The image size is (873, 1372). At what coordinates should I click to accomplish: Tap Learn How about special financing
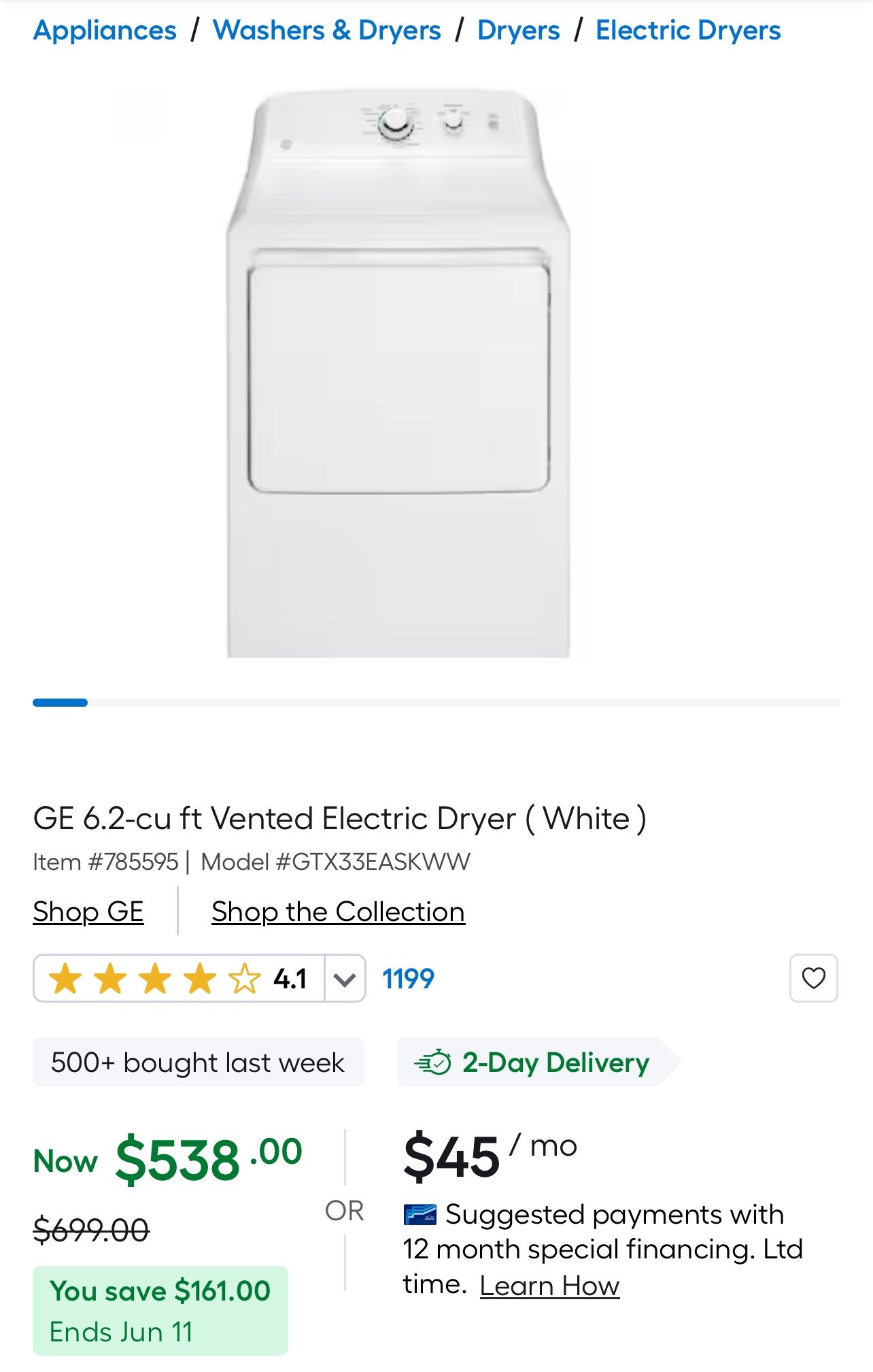(x=549, y=1286)
